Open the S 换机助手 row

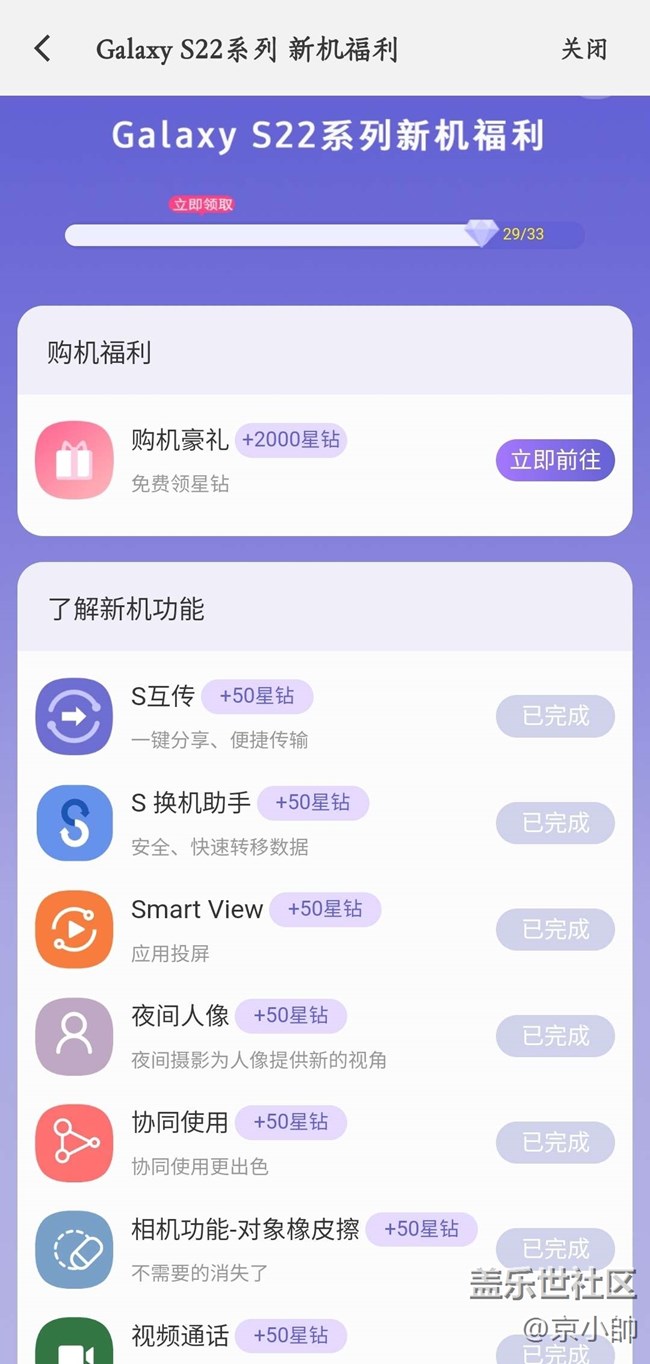tap(190, 803)
